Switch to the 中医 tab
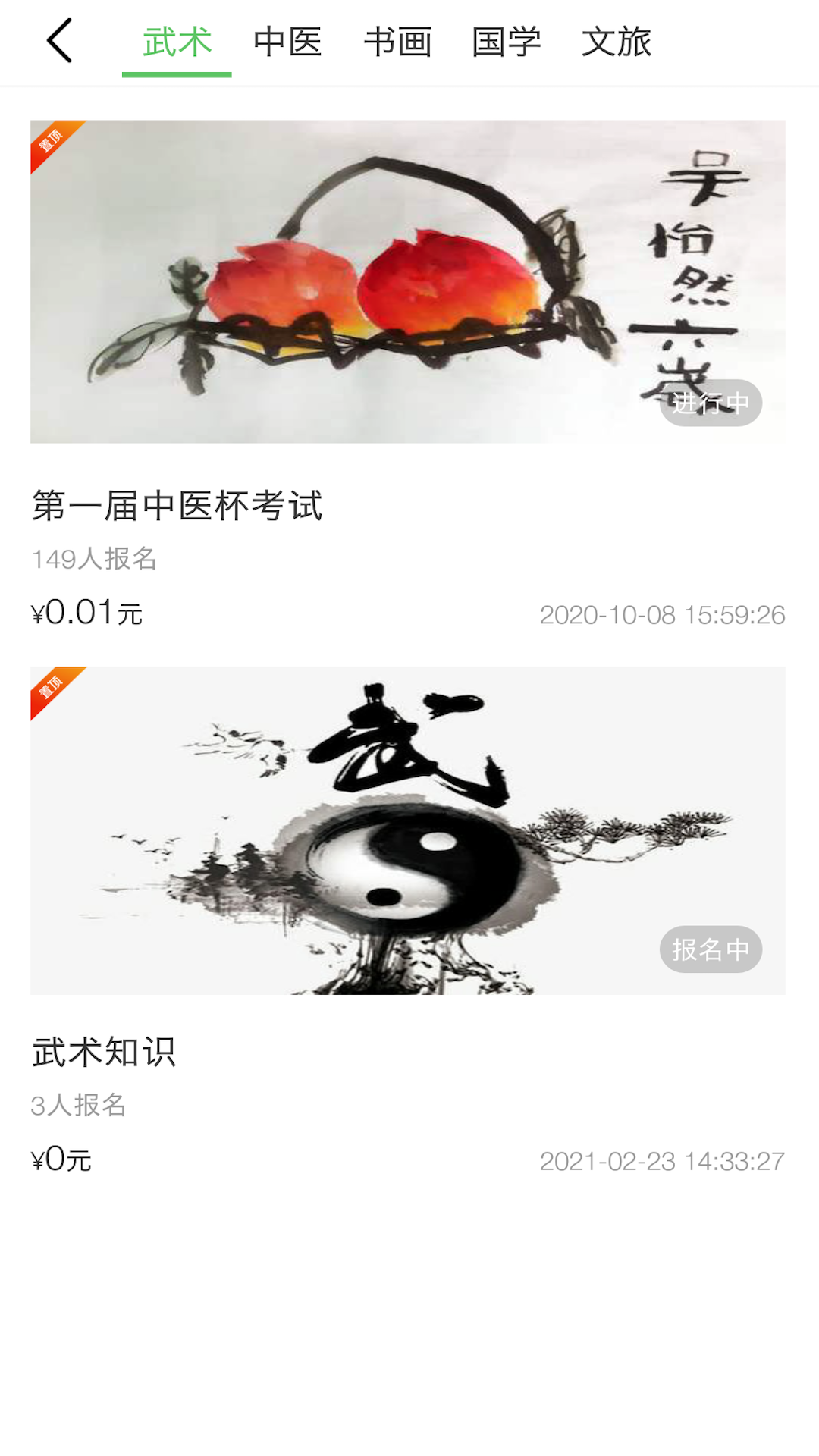This screenshot has height=1456, width=819. 287,42
